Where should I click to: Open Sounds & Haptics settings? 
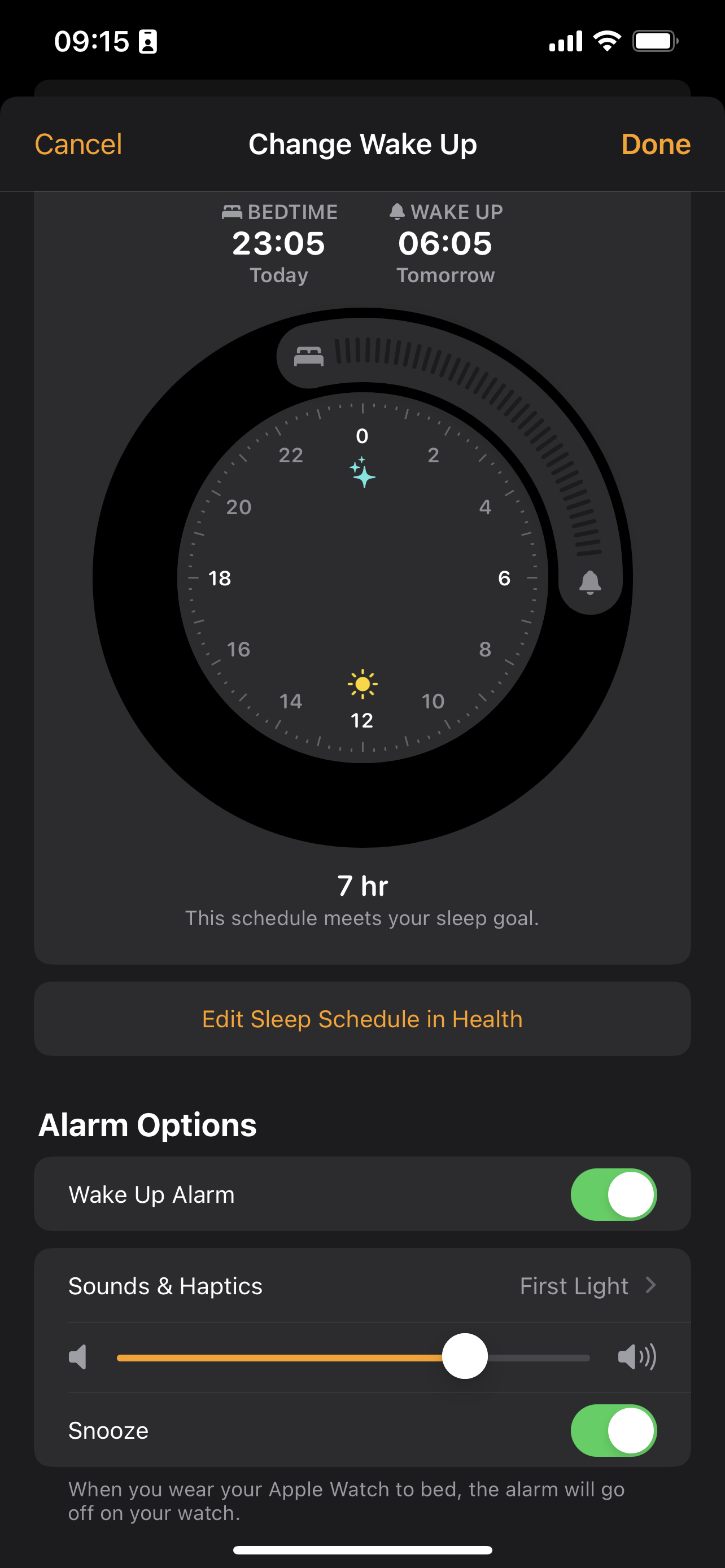(x=362, y=1286)
